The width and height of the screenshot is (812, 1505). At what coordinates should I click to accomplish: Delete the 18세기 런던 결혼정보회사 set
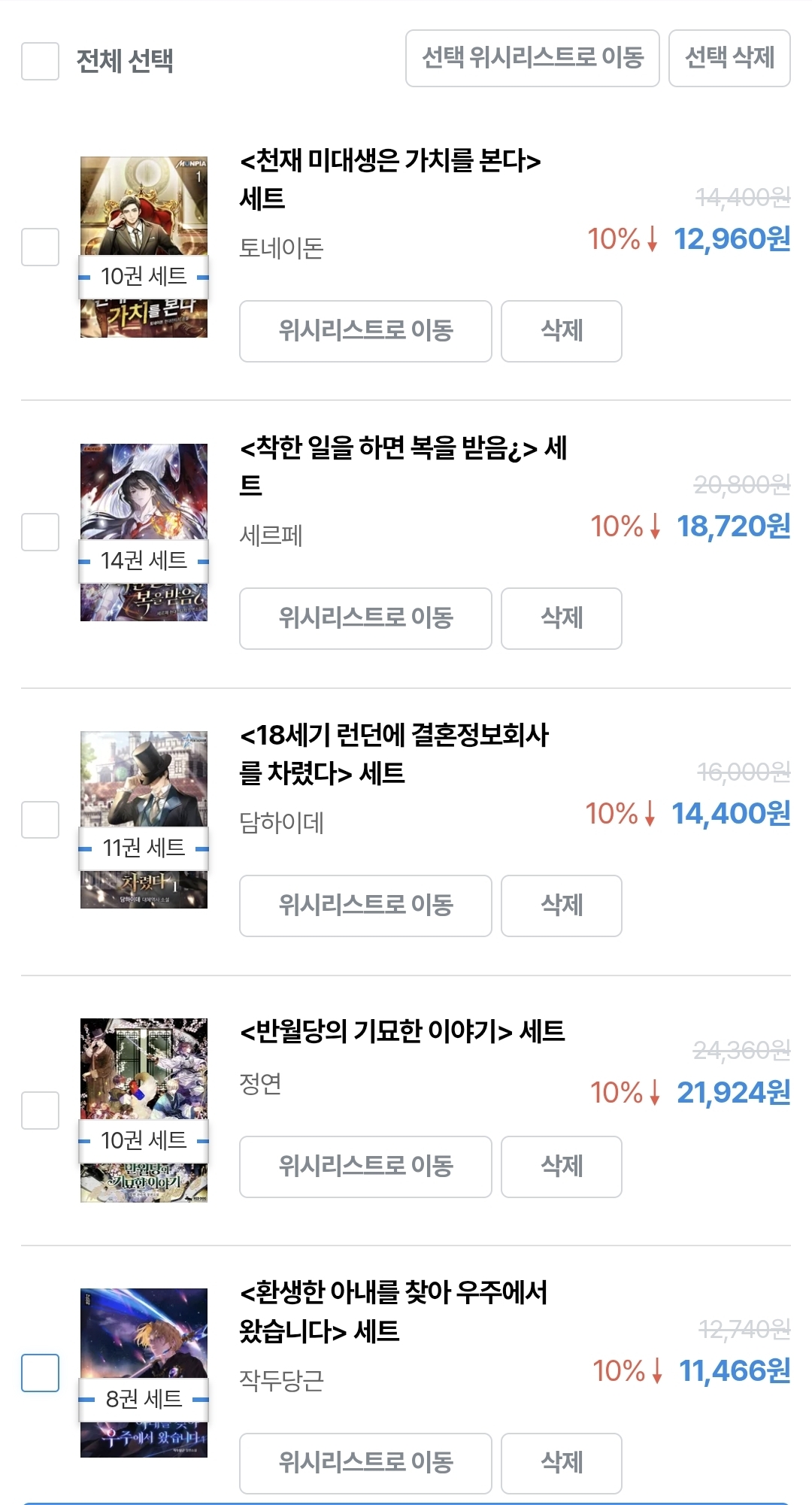tap(562, 906)
